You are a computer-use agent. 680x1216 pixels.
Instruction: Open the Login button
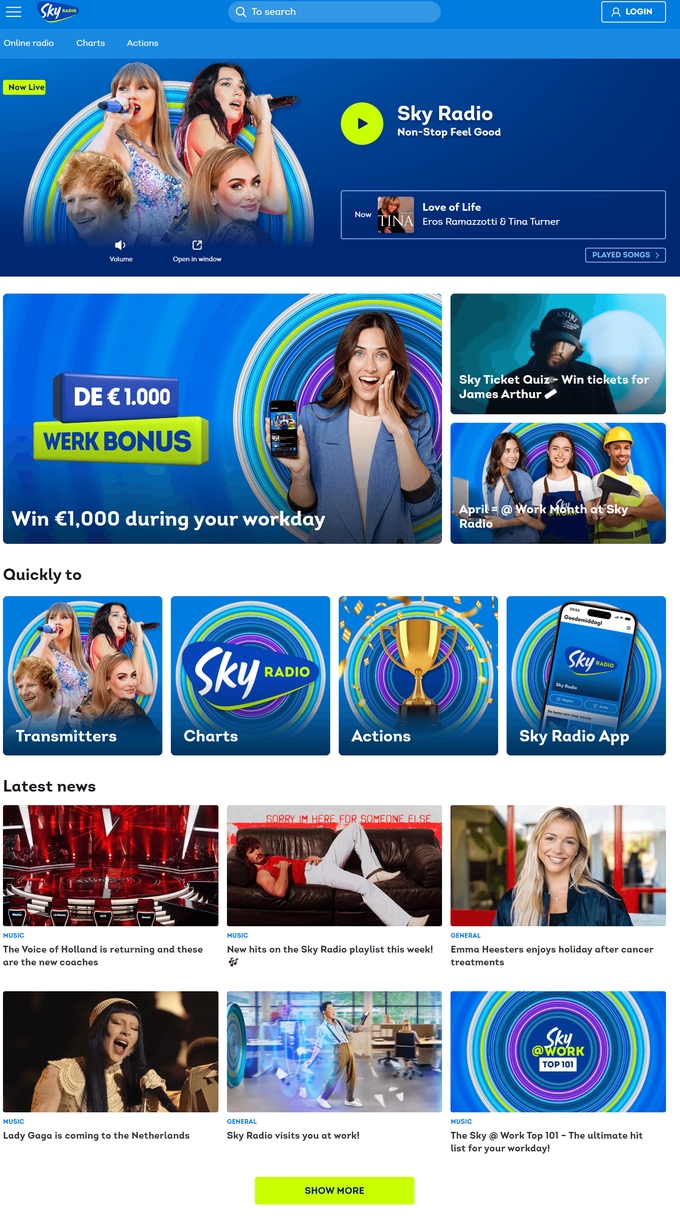click(x=633, y=12)
